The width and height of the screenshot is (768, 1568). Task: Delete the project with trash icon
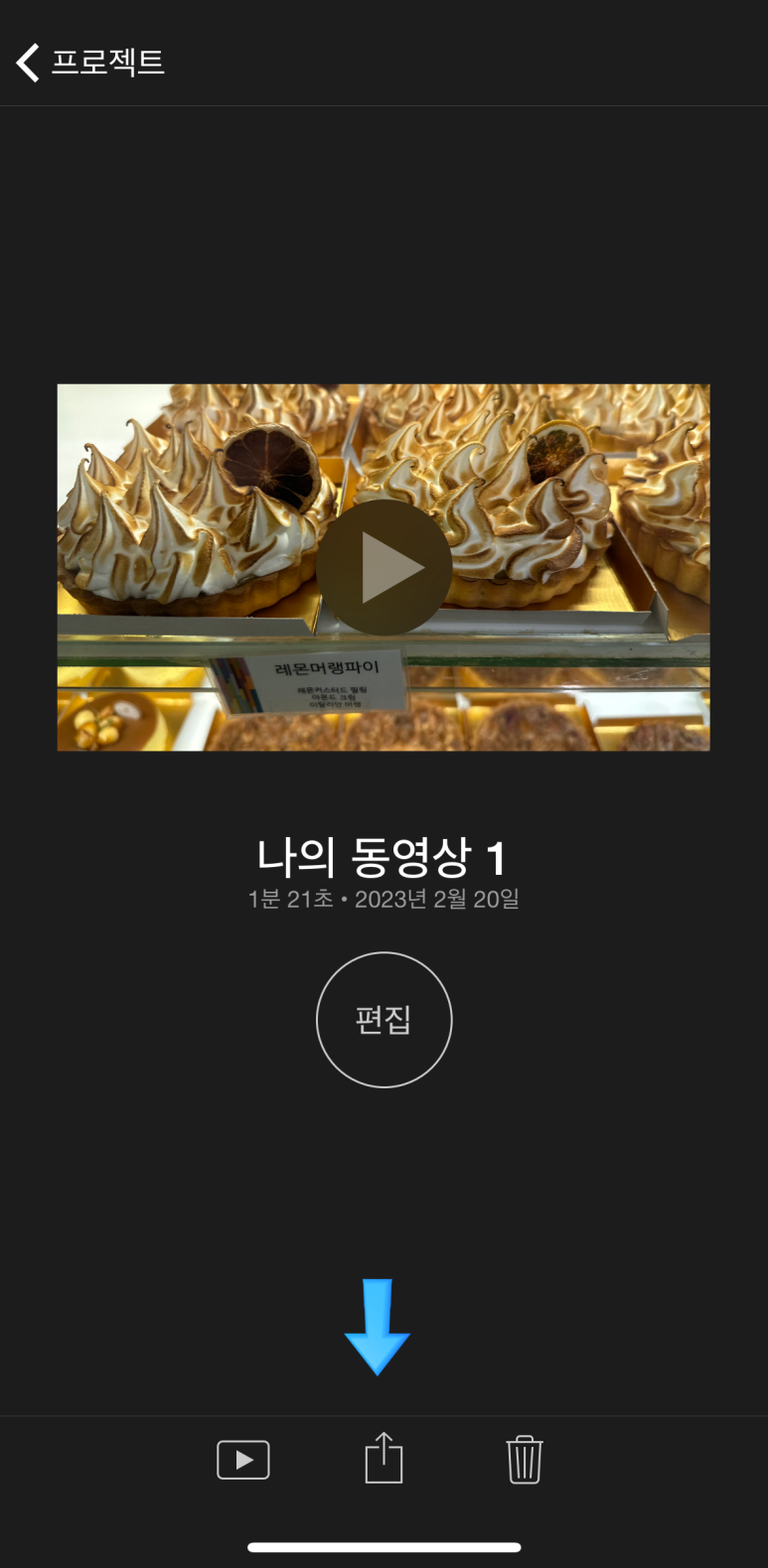(x=524, y=1460)
